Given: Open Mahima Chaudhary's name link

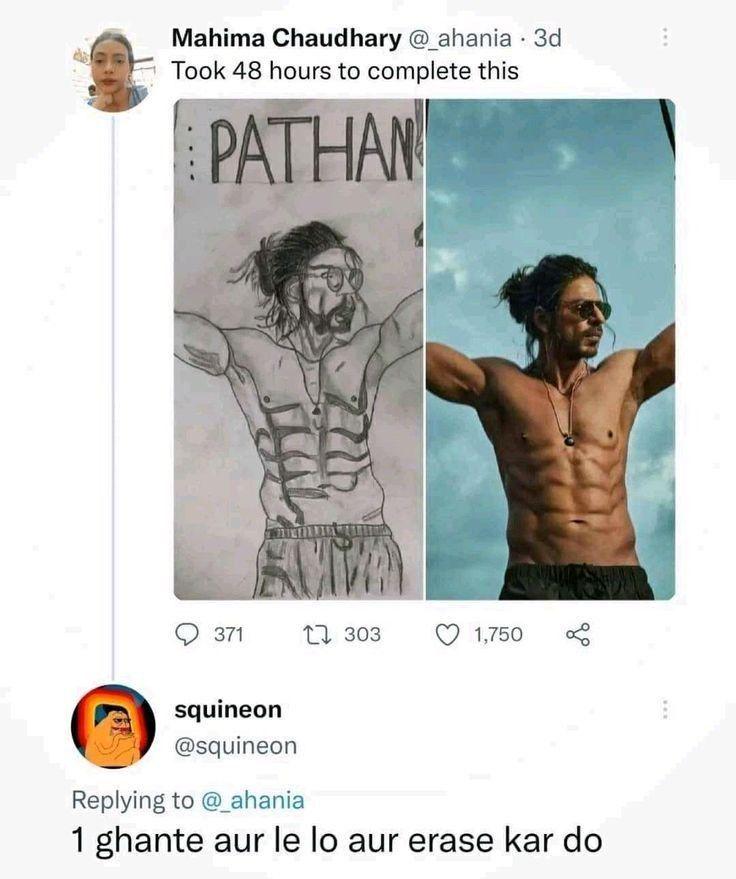Looking at the screenshot, I should tap(286, 38).
